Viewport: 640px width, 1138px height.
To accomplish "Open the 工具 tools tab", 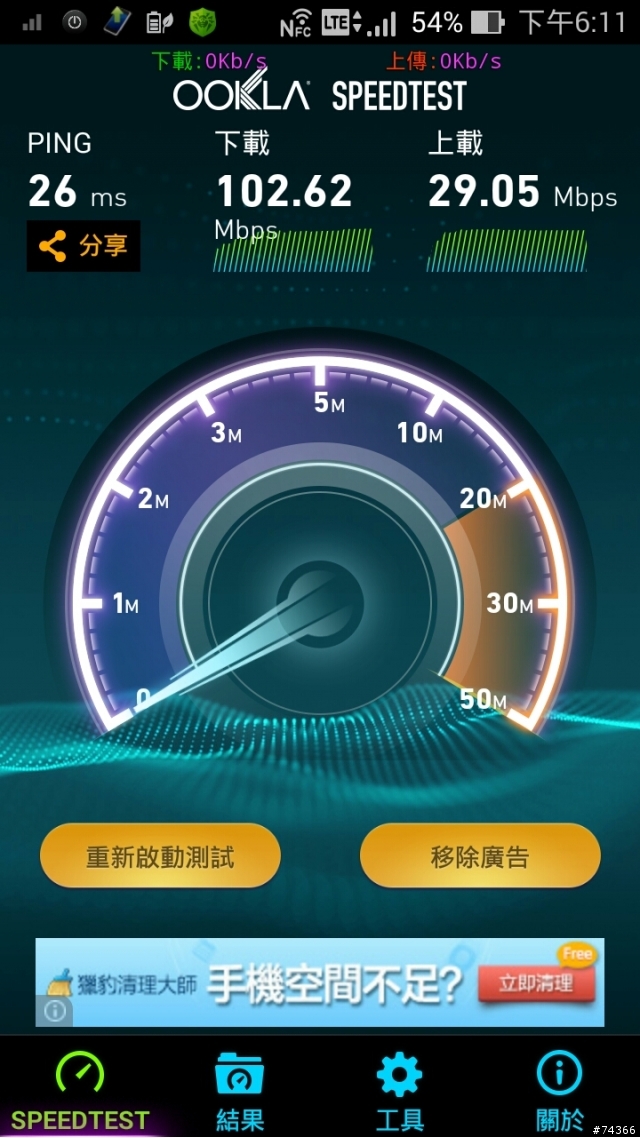I will point(399,1086).
